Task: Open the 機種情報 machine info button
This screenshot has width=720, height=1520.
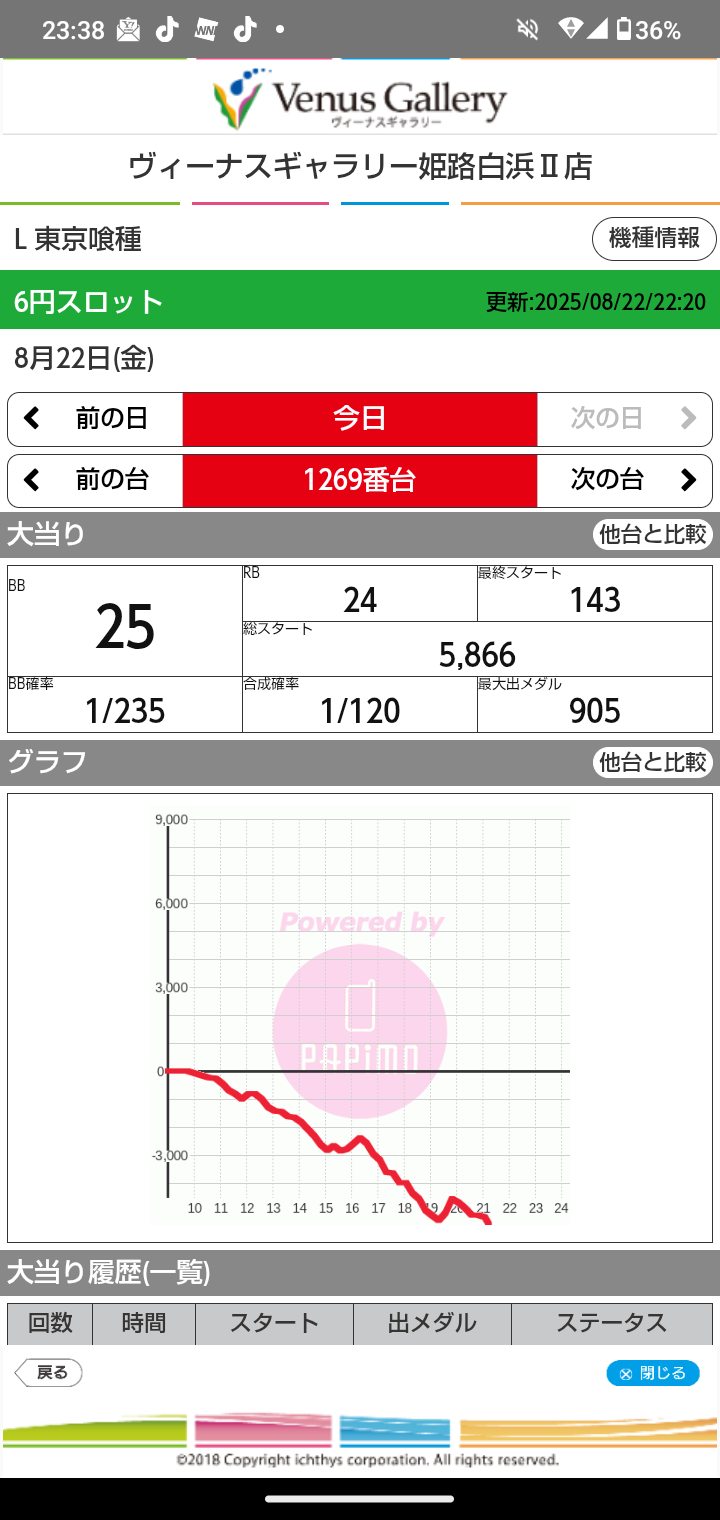Action: point(654,239)
